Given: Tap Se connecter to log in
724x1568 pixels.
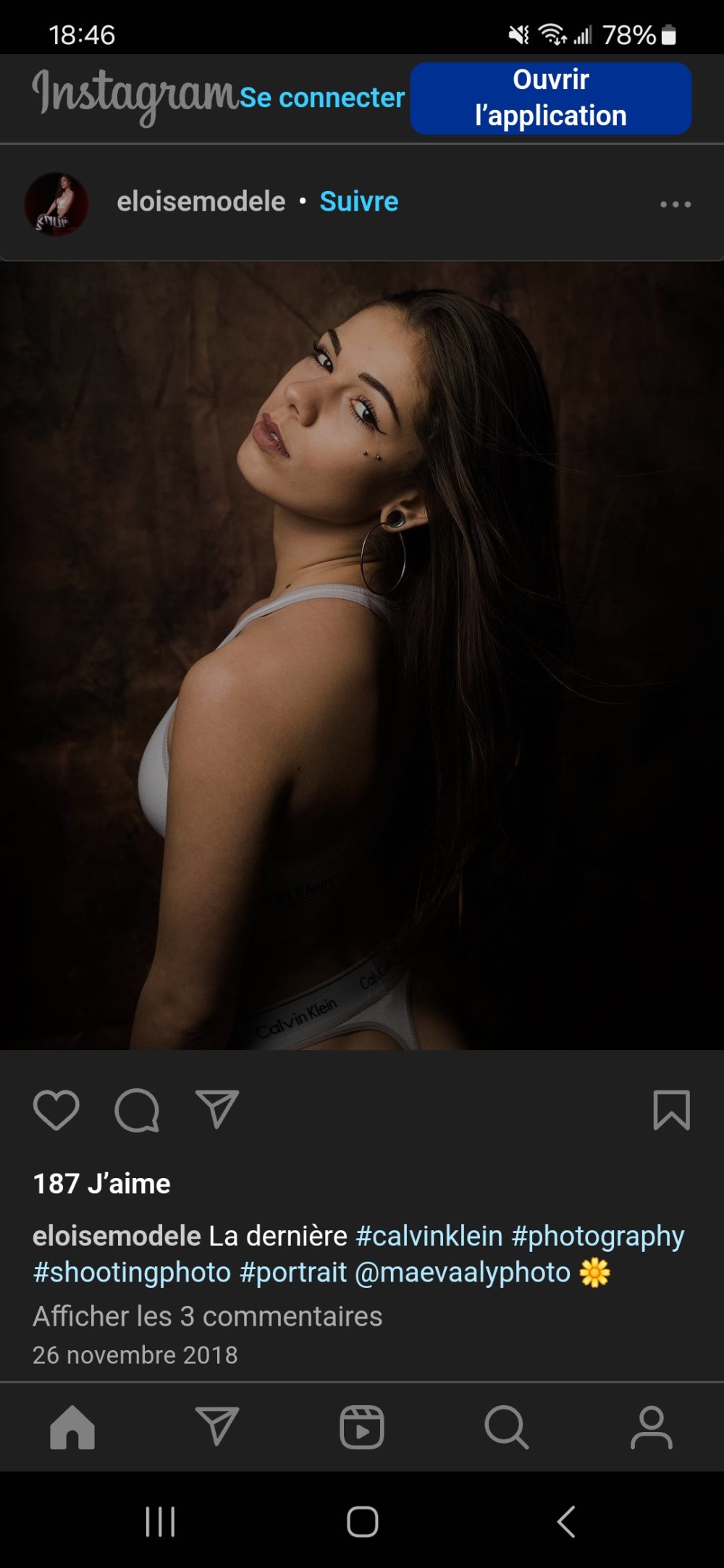Looking at the screenshot, I should 321,98.
